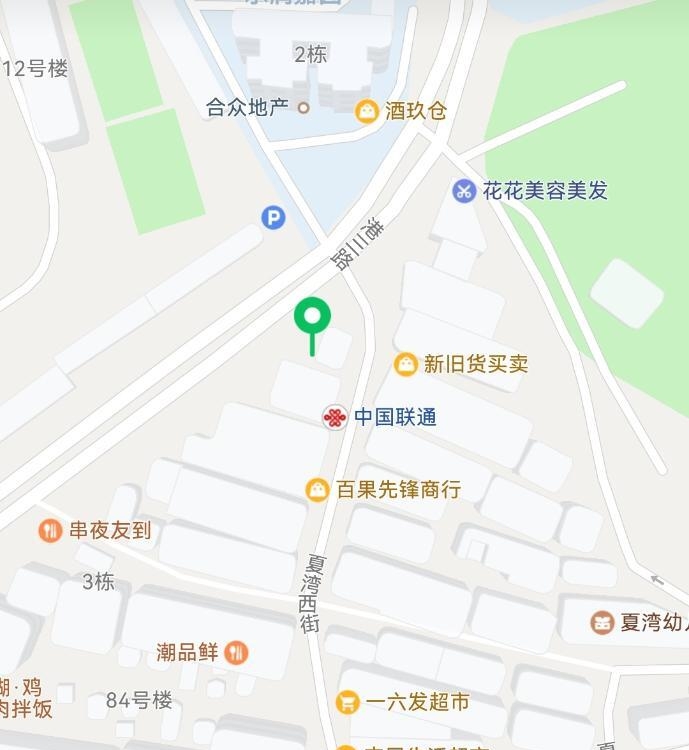Tap the 一六发超市 supermarket marker

pos(347,702)
